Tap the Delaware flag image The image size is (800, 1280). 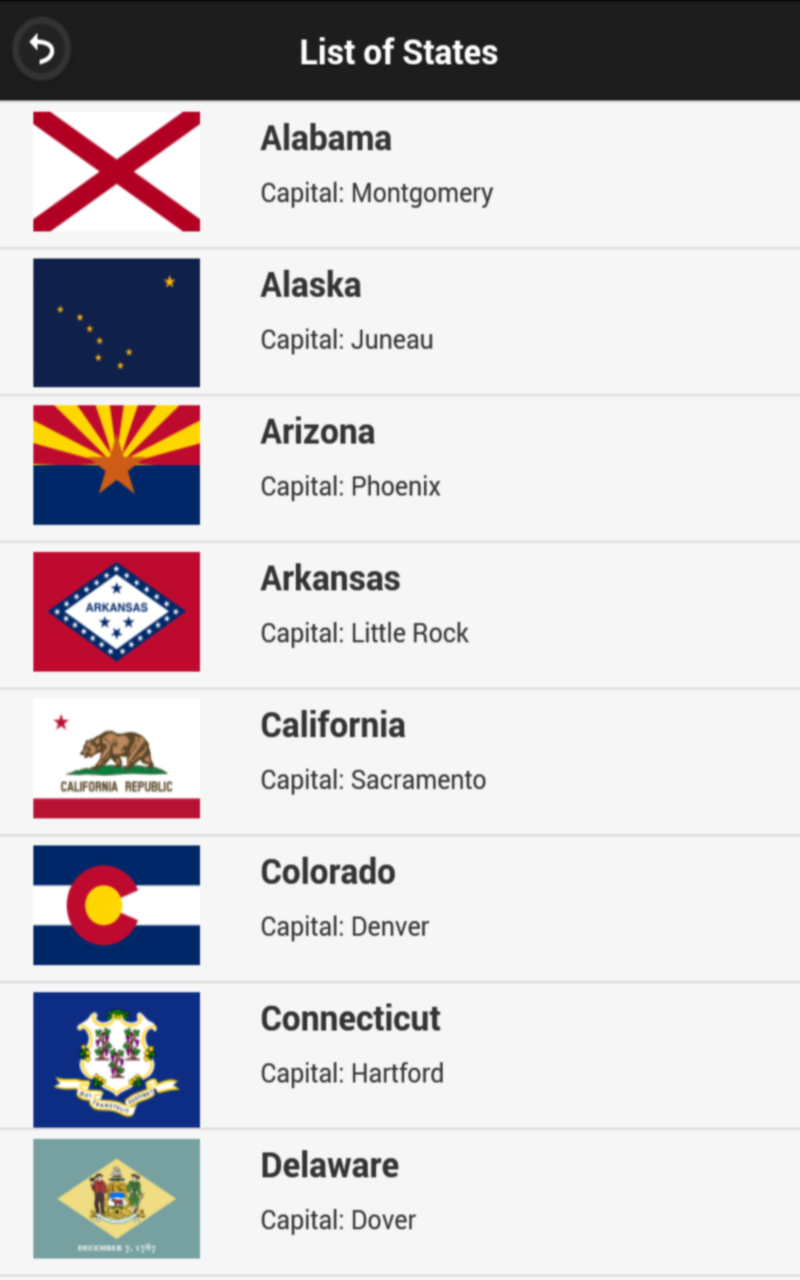116,1198
